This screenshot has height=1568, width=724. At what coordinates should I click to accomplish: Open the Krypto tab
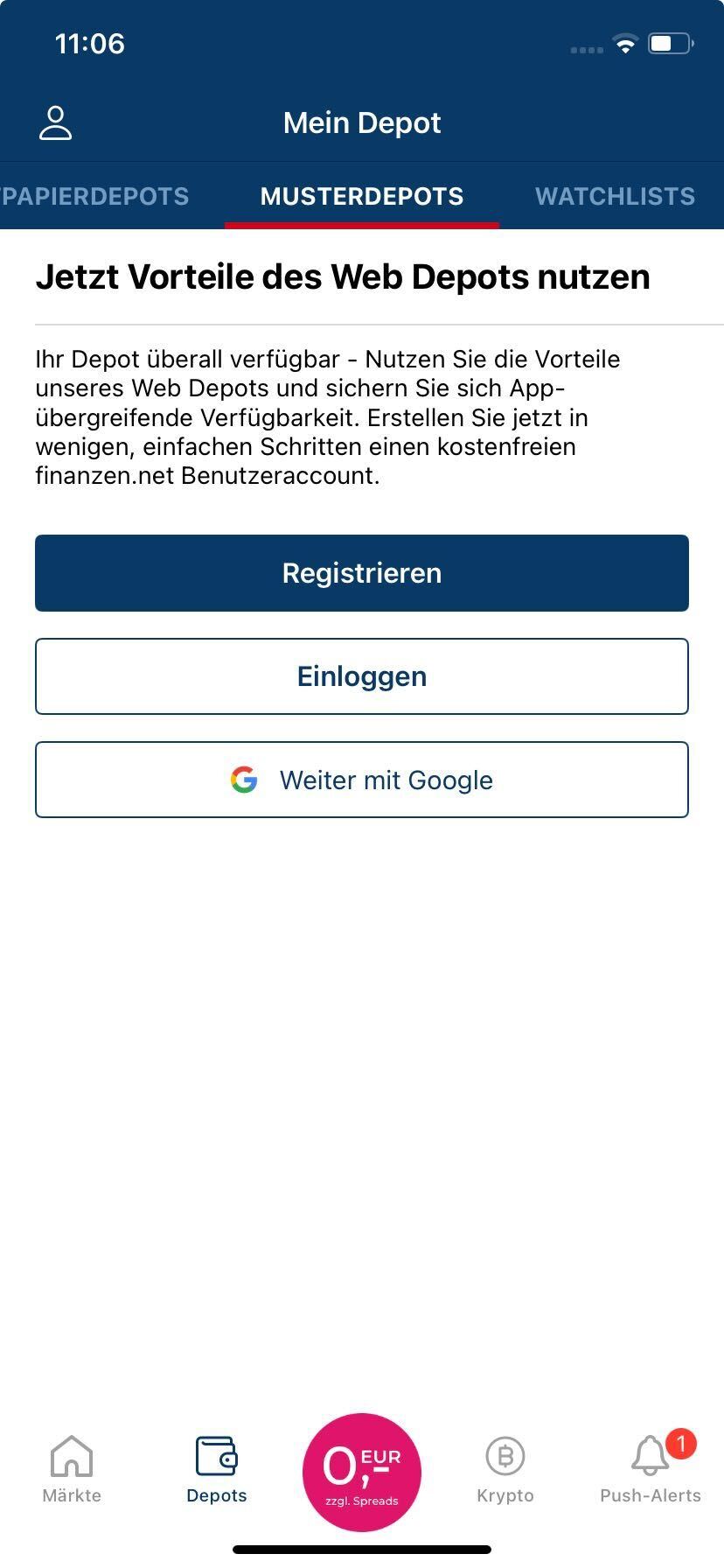[505, 1470]
